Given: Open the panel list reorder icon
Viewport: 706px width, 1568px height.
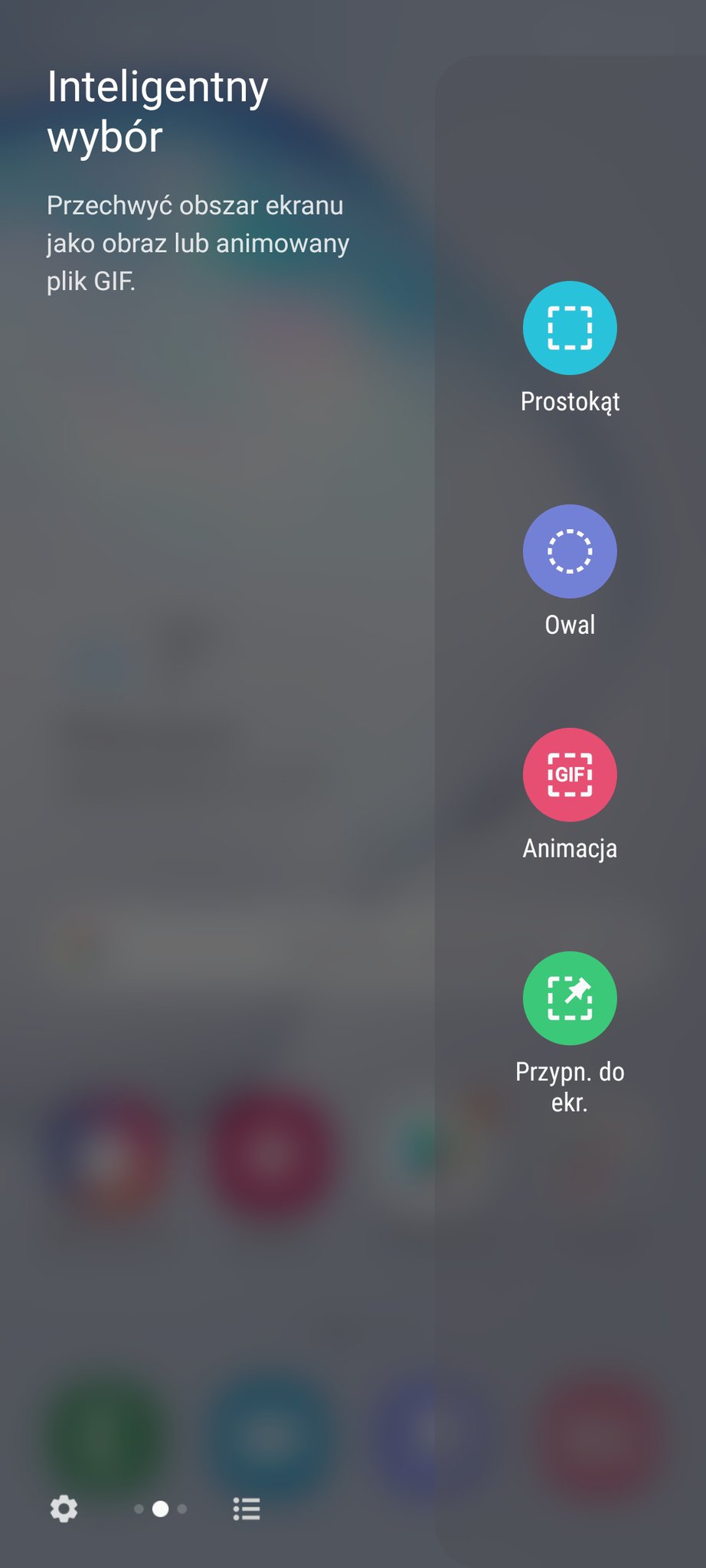Looking at the screenshot, I should click(x=247, y=1508).
